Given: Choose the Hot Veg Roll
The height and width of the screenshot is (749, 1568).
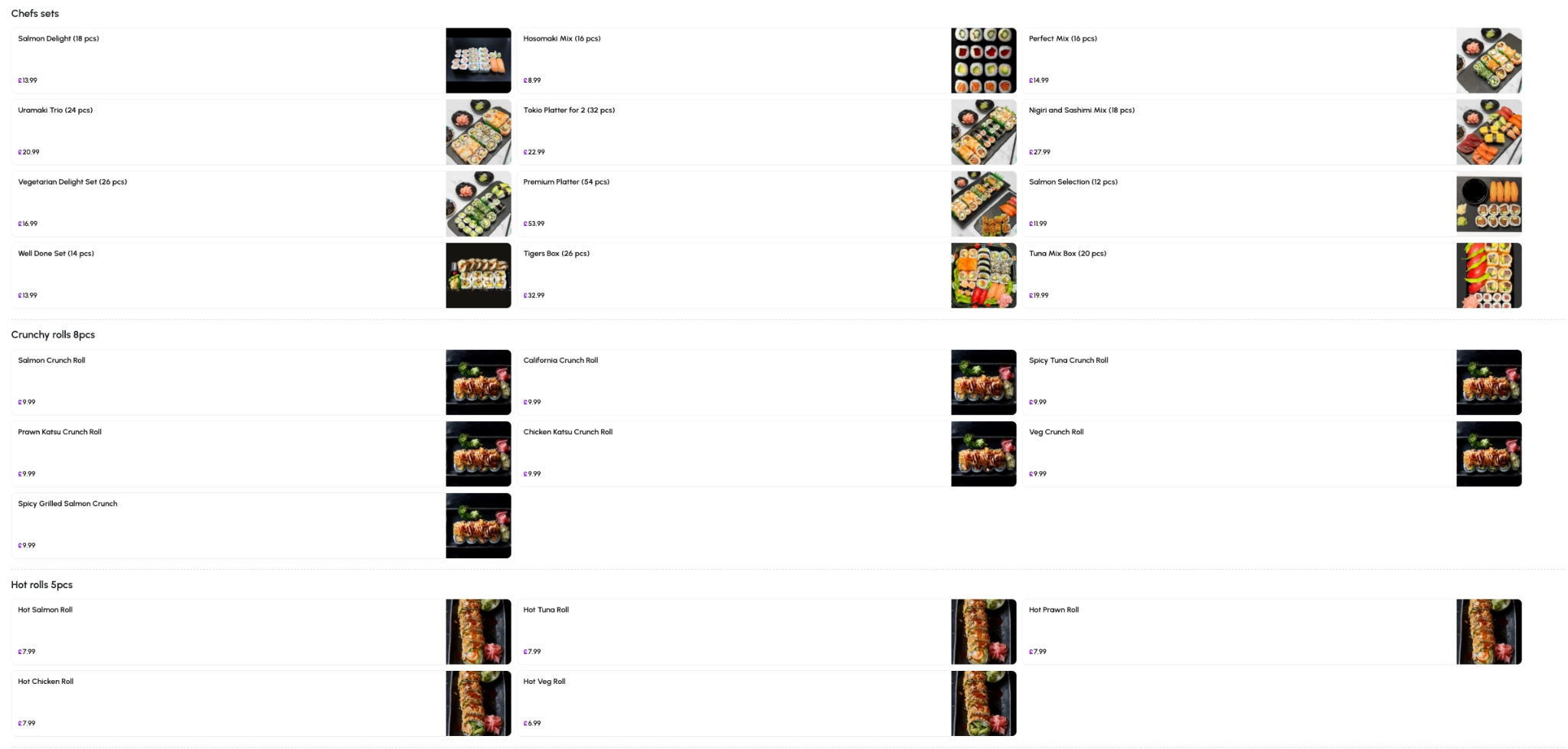Looking at the screenshot, I should pyautogui.click(x=544, y=682).
